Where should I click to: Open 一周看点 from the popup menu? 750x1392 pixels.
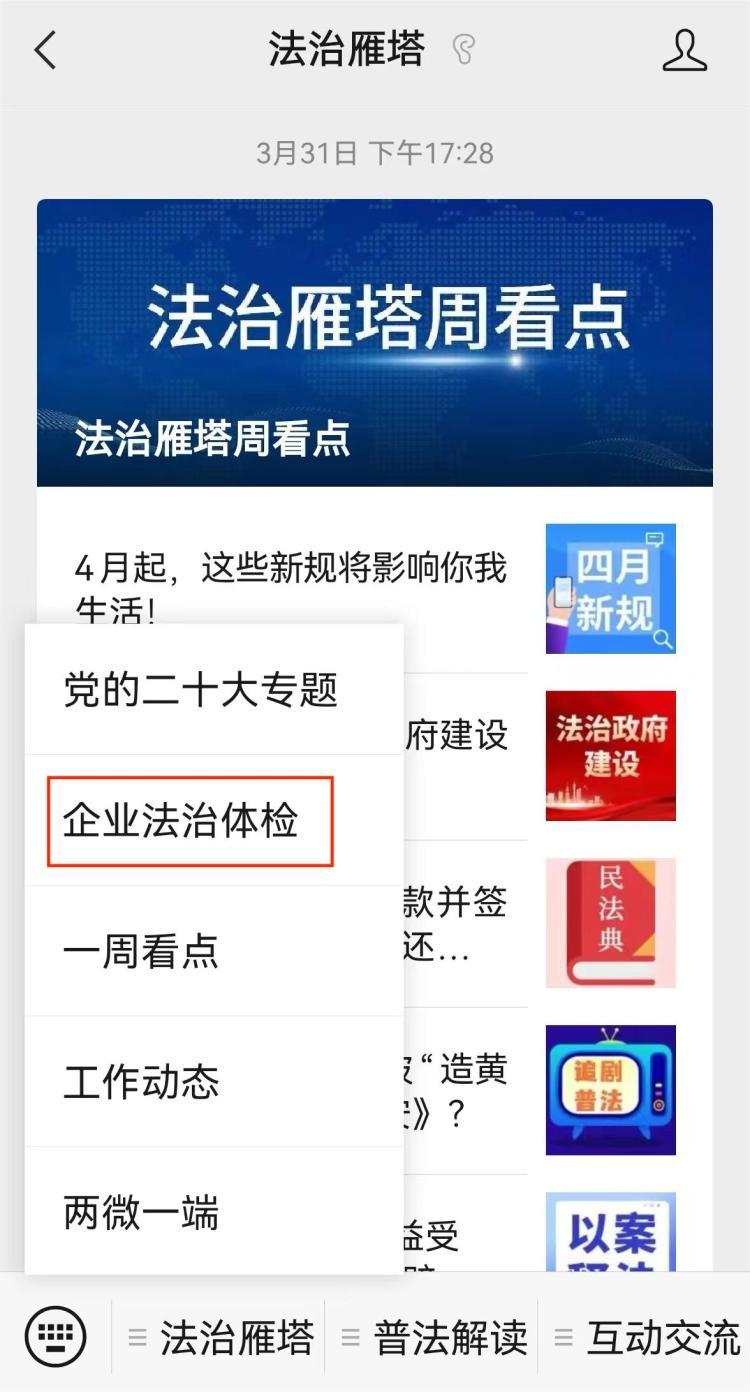(x=140, y=952)
